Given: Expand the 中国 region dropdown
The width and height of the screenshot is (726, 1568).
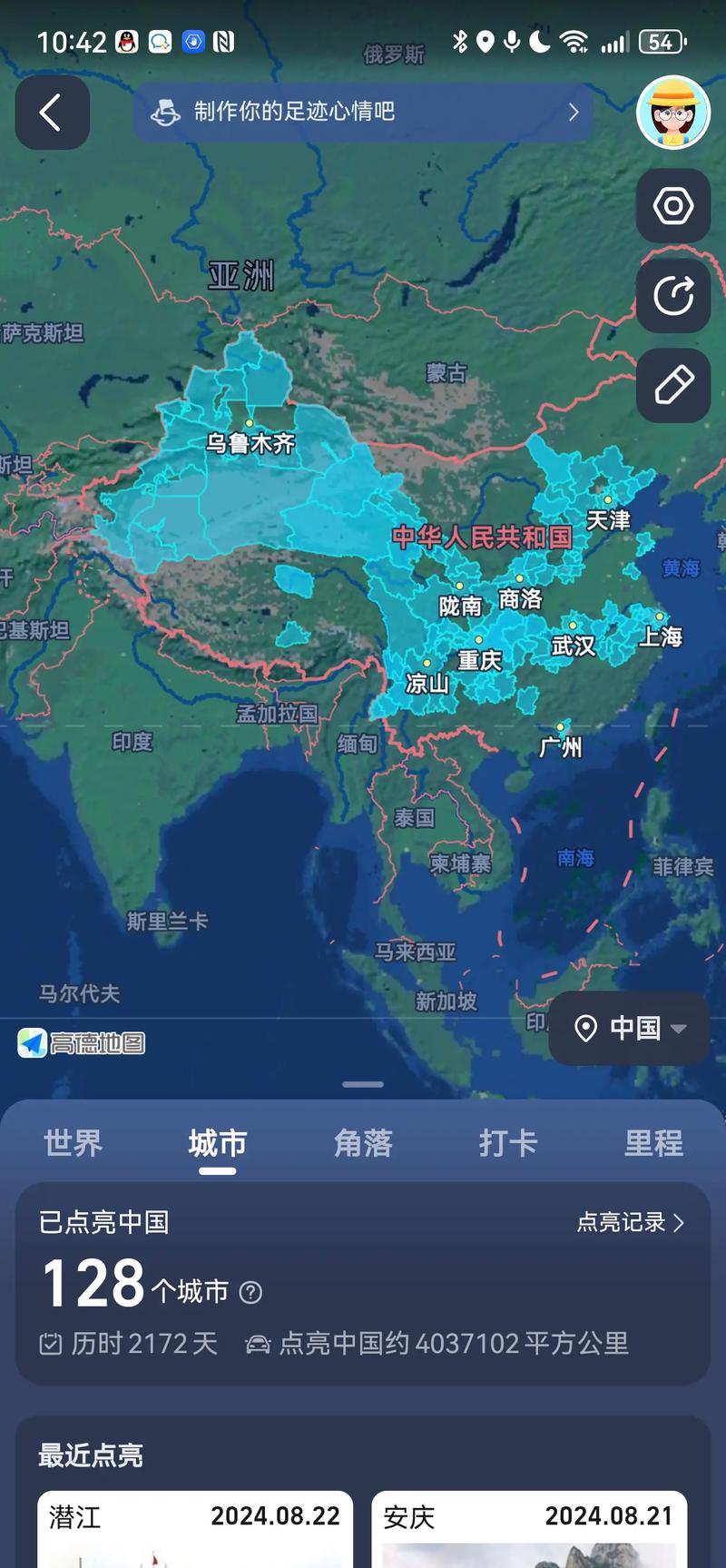Looking at the screenshot, I should [x=629, y=1028].
